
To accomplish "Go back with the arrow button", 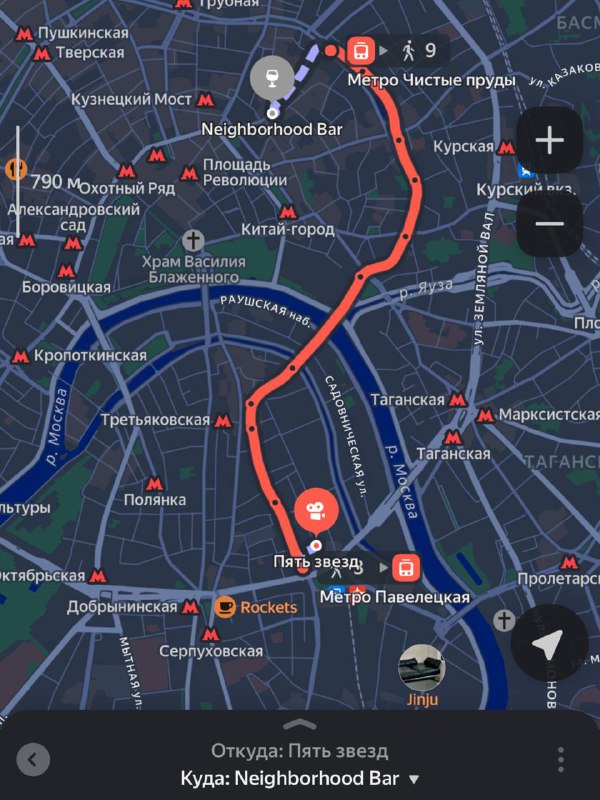I will point(33,760).
